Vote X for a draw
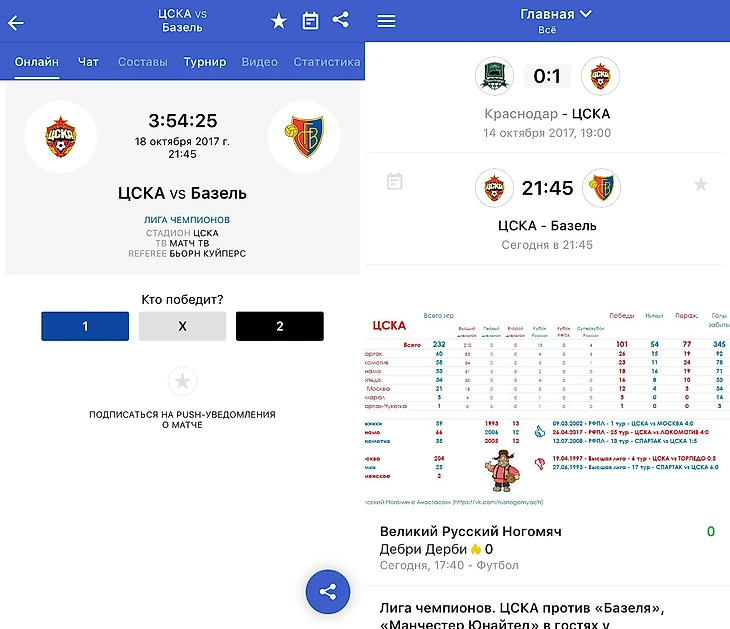 pos(182,327)
